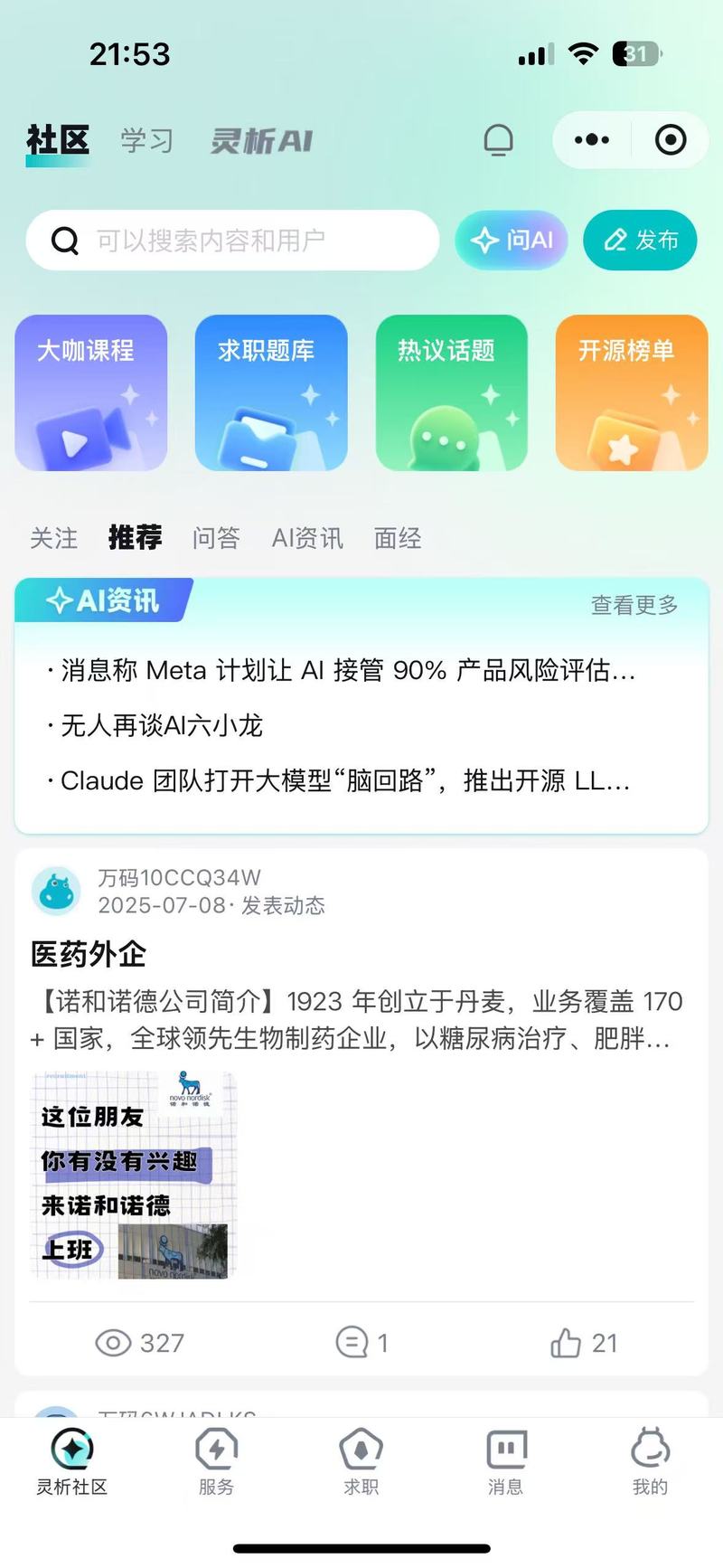Tap the search box for content and users
The height and width of the screenshot is (1568, 723).
[232, 241]
